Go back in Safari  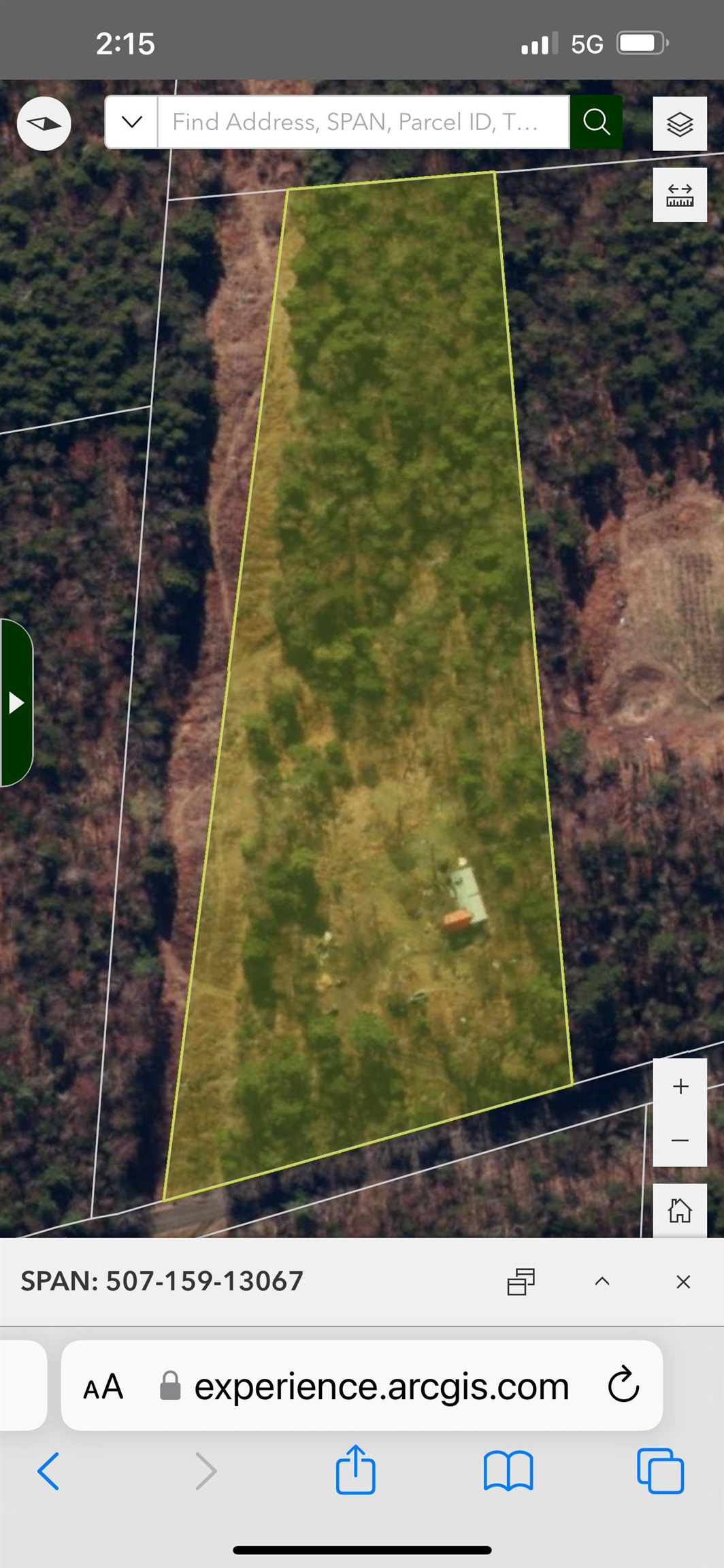point(48,1471)
